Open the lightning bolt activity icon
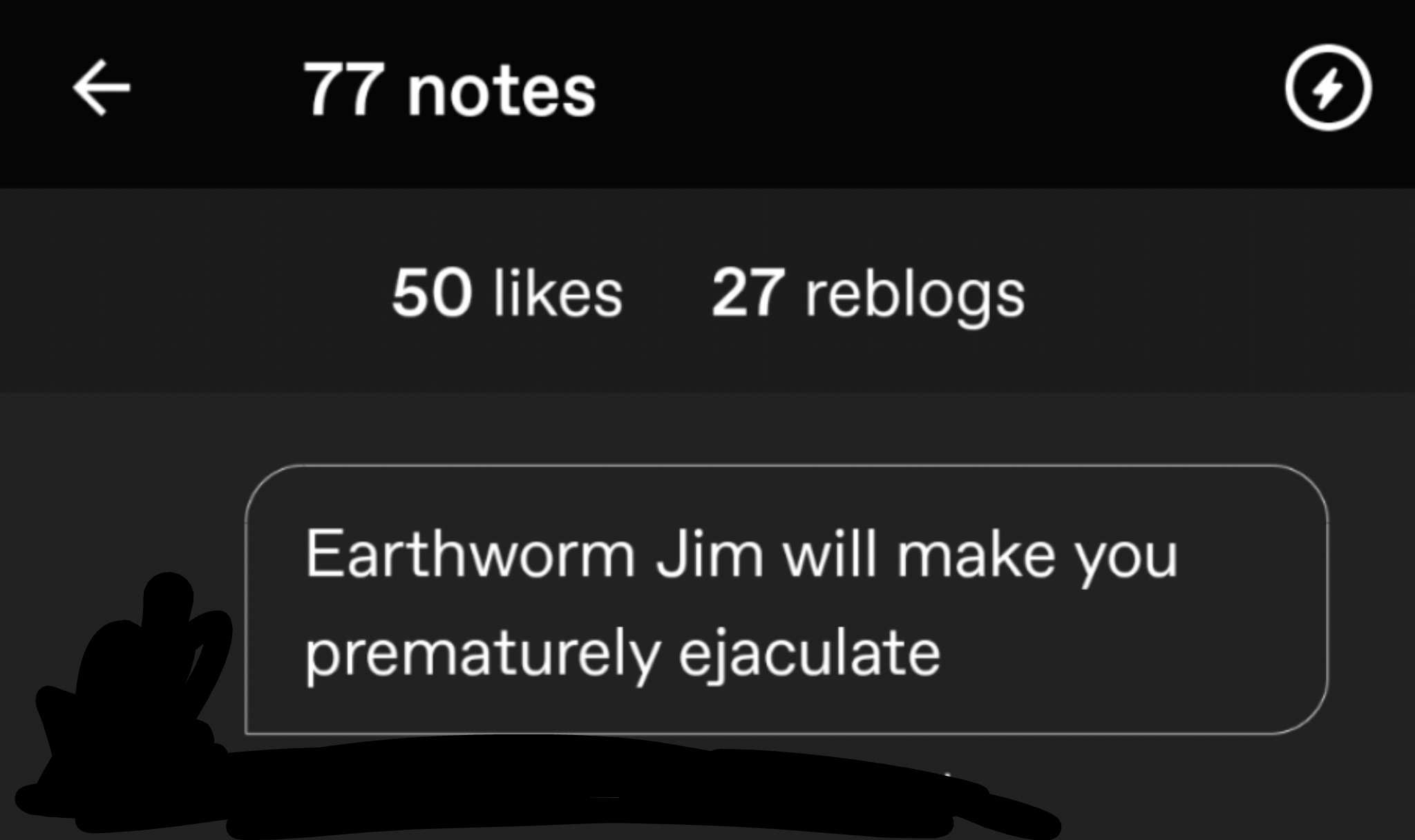This screenshot has height=840, width=1415. click(x=1327, y=88)
